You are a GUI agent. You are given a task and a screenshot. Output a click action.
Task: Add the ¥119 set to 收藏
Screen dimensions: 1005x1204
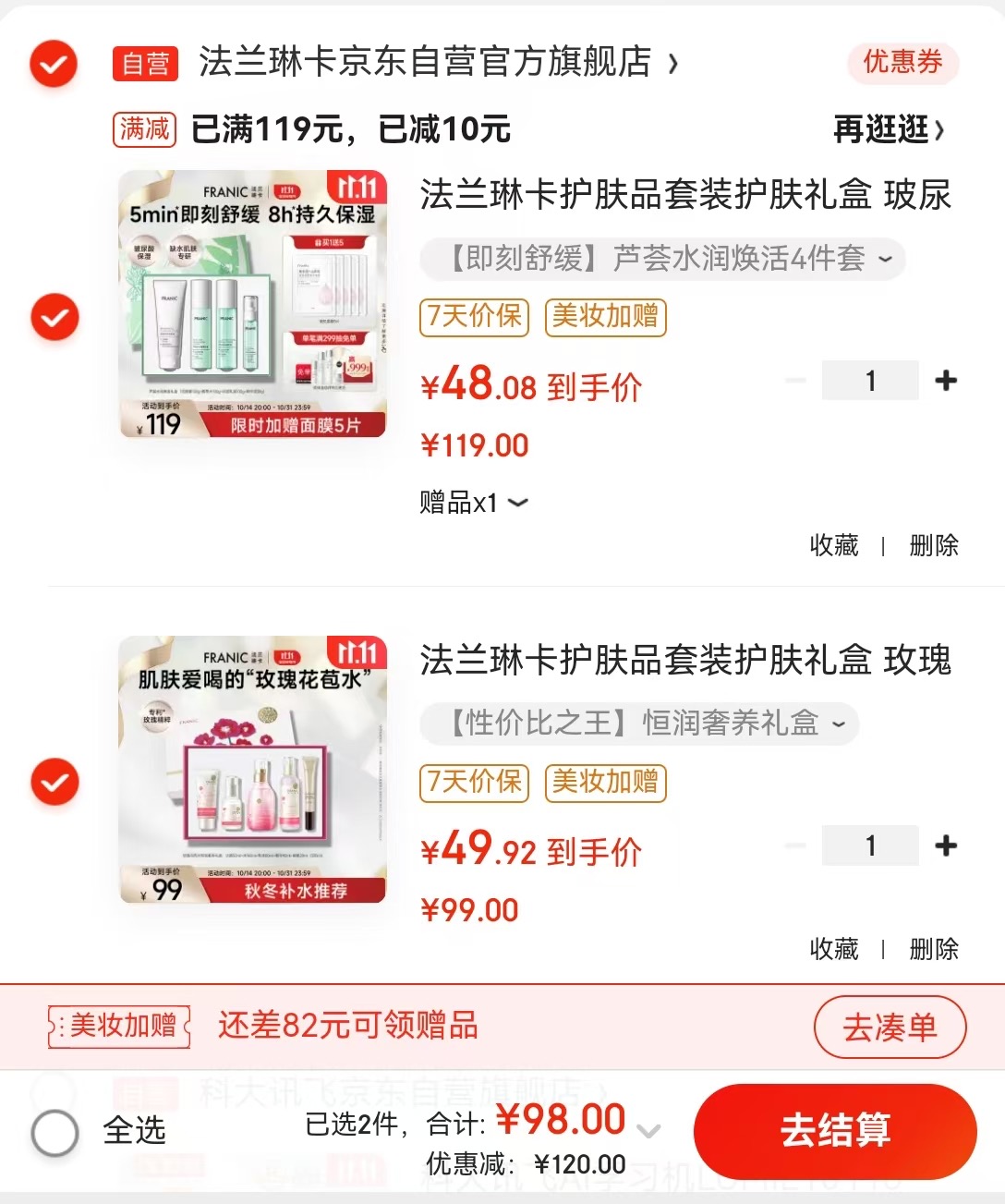coord(833,545)
